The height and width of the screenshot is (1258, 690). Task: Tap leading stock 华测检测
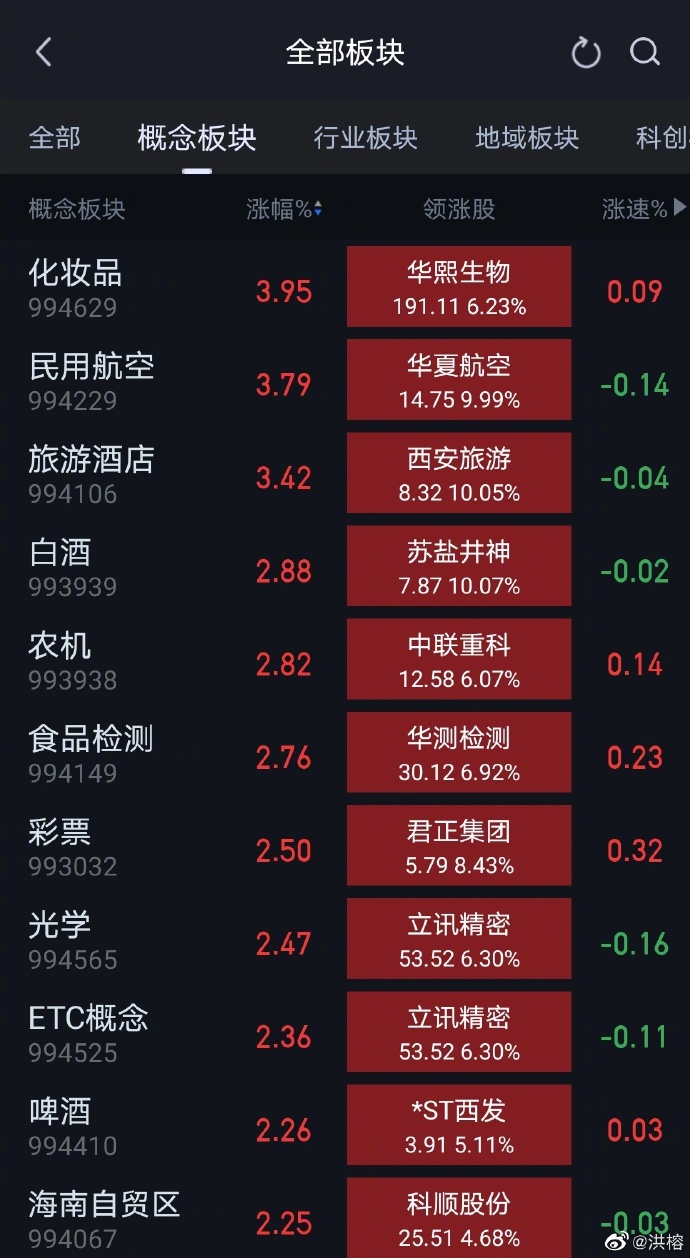point(459,753)
